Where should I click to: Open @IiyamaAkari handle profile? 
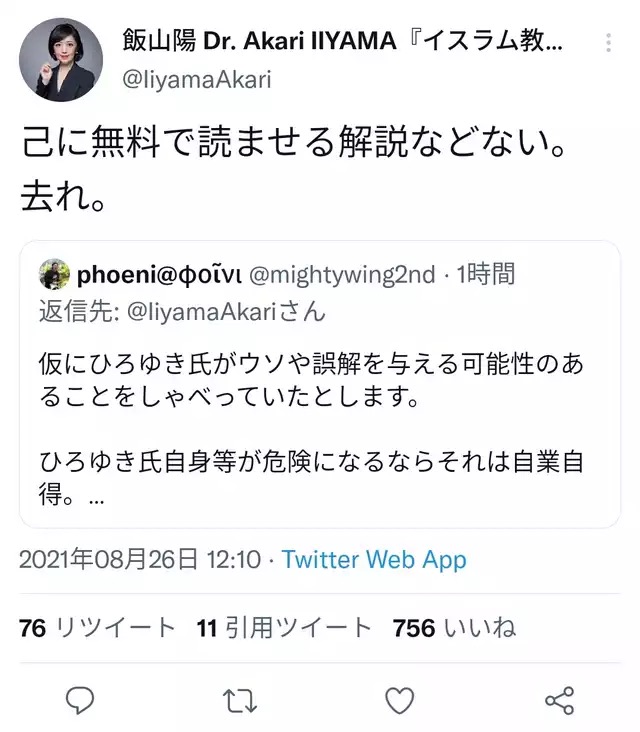pyautogui.click(x=196, y=79)
